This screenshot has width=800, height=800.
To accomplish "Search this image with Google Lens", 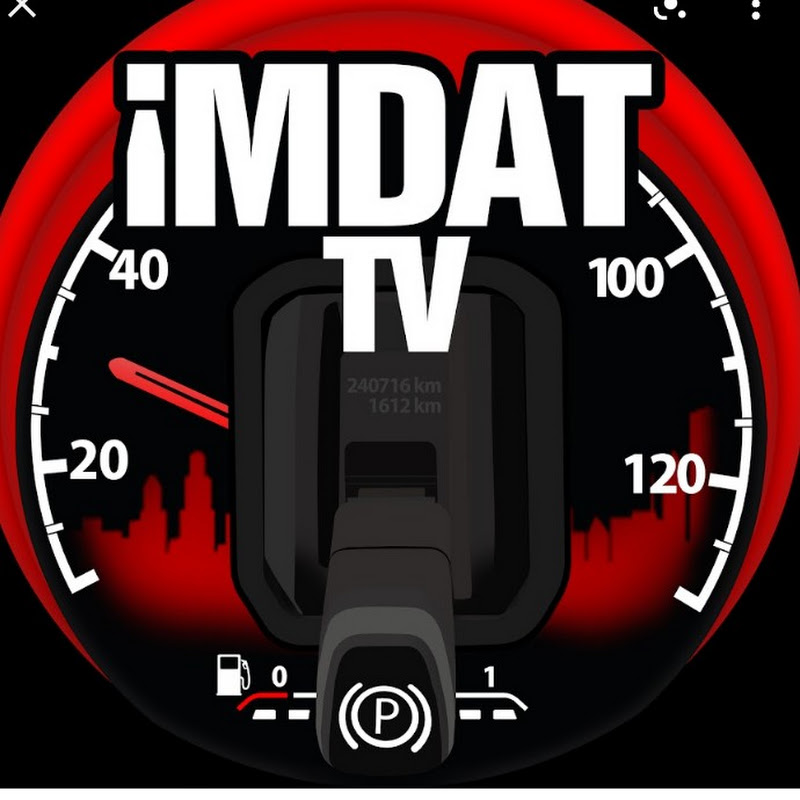I will (668, 7).
